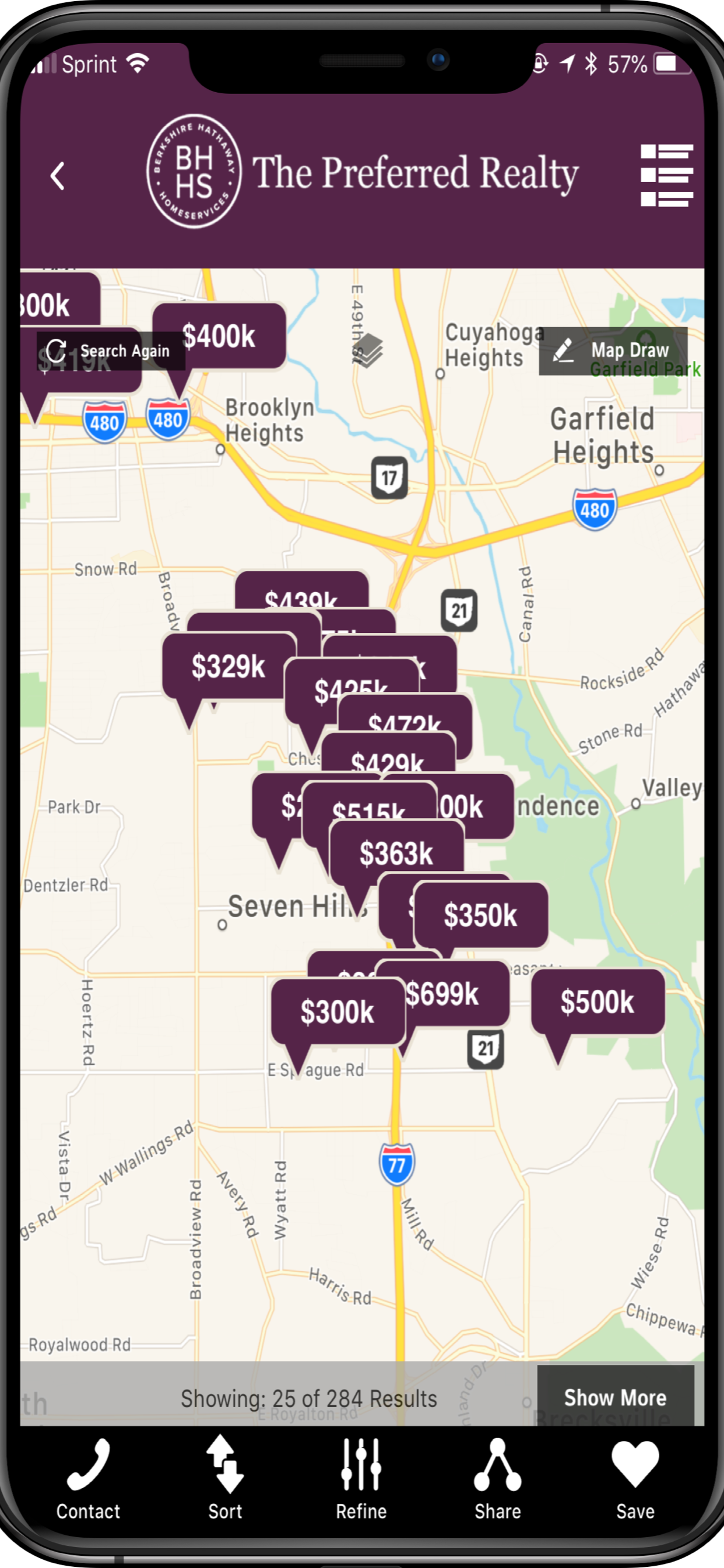The height and width of the screenshot is (1568, 724).
Task: Tap the $500k listing pin
Action: 597,1002
